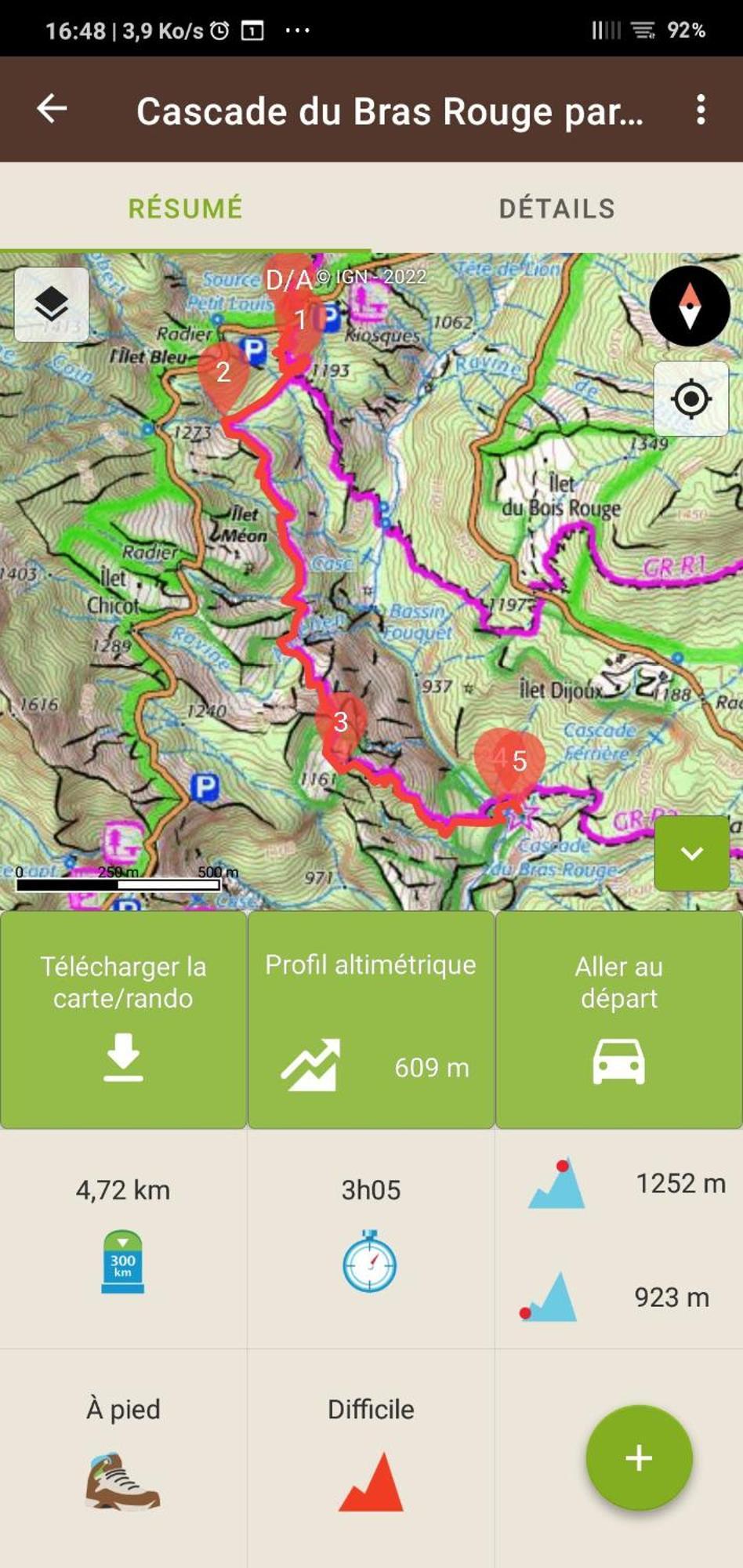Go back using the top-left arrow
Screen dimensions: 743x1568
pos(52,109)
